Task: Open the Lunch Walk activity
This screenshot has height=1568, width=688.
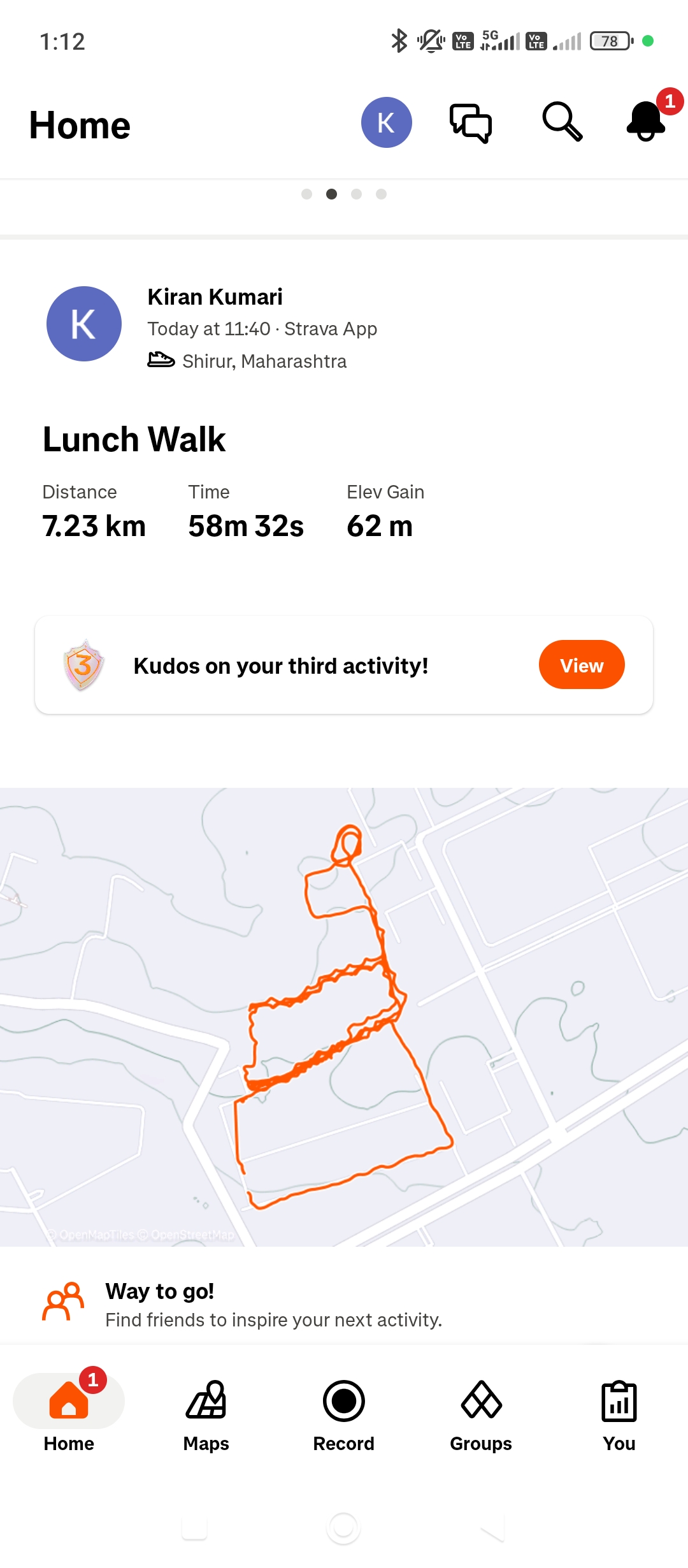Action: click(x=134, y=439)
